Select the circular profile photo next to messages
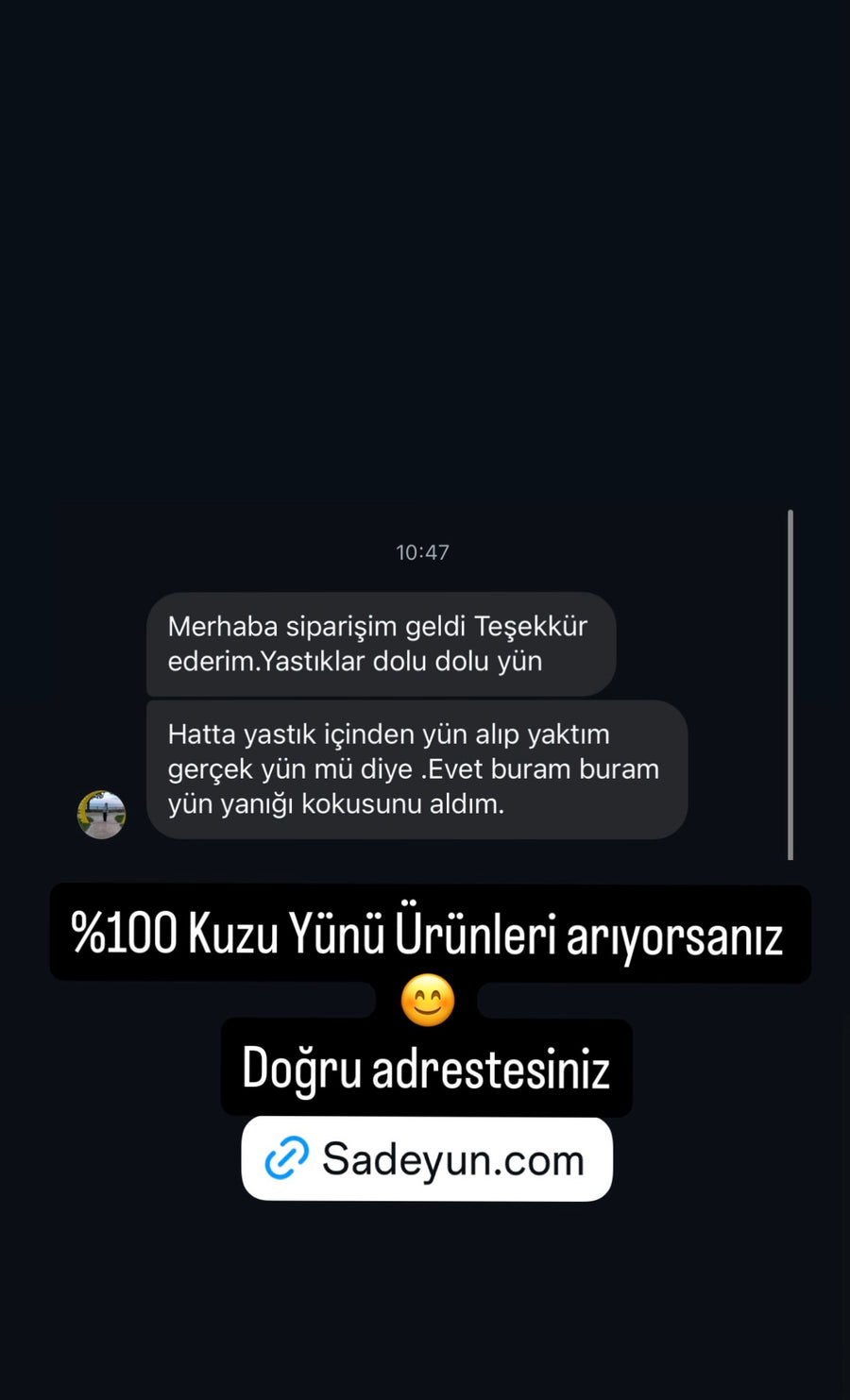The height and width of the screenshot is (1400, 850). [102, 813]
